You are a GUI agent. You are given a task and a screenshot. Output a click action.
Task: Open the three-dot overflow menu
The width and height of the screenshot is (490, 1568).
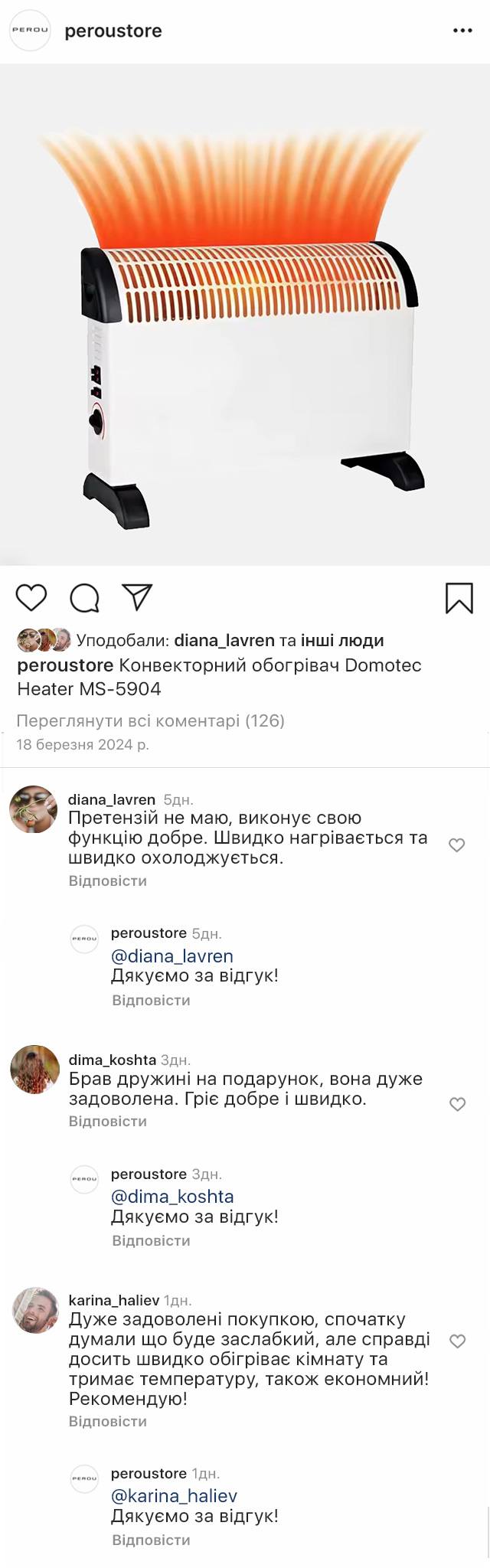[462, 31]
